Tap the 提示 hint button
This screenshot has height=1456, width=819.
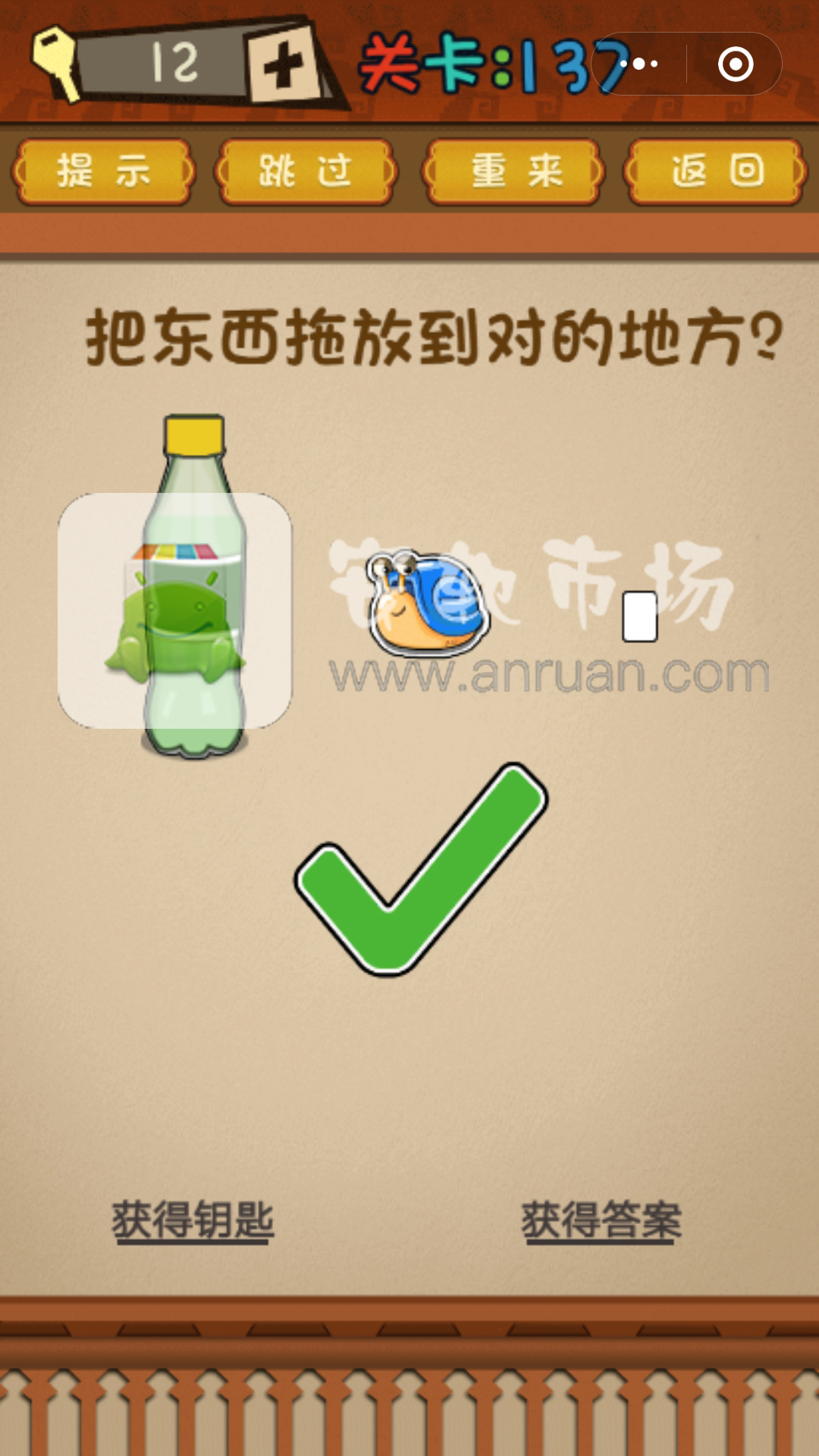click(103, 171)
